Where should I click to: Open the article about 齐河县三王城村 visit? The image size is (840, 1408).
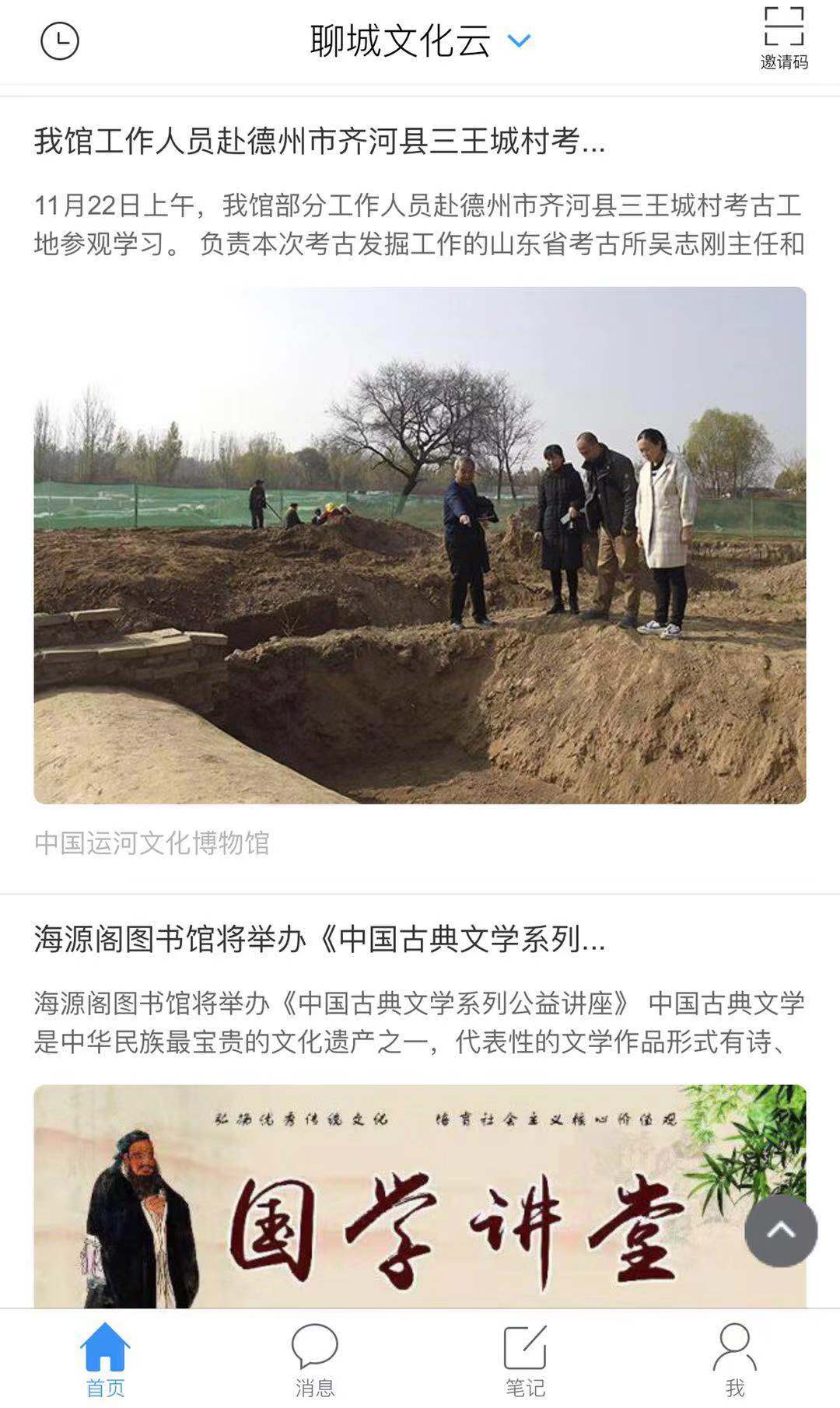tap(320, 142)
